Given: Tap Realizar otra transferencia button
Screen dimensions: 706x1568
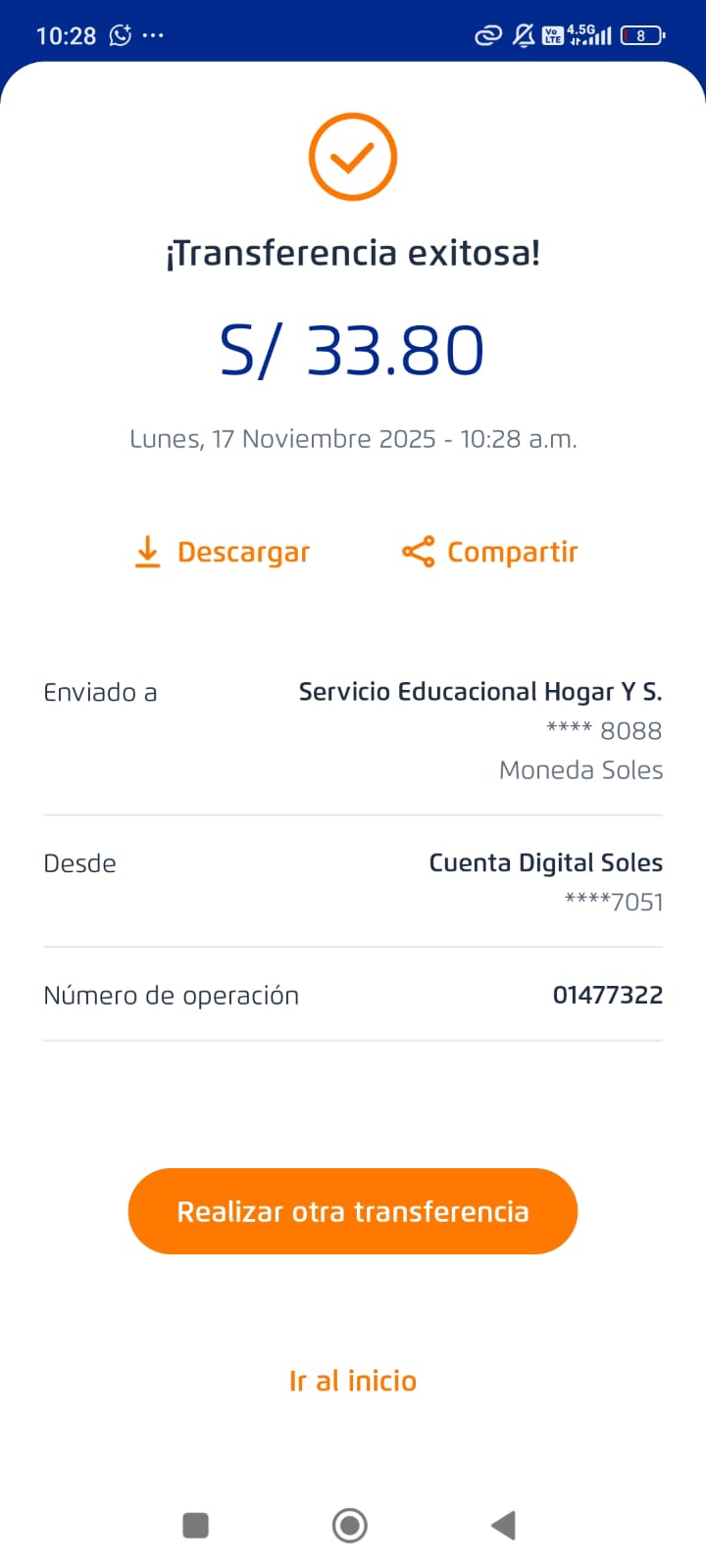Looking at the screenshot, I should click(353, 1211).
